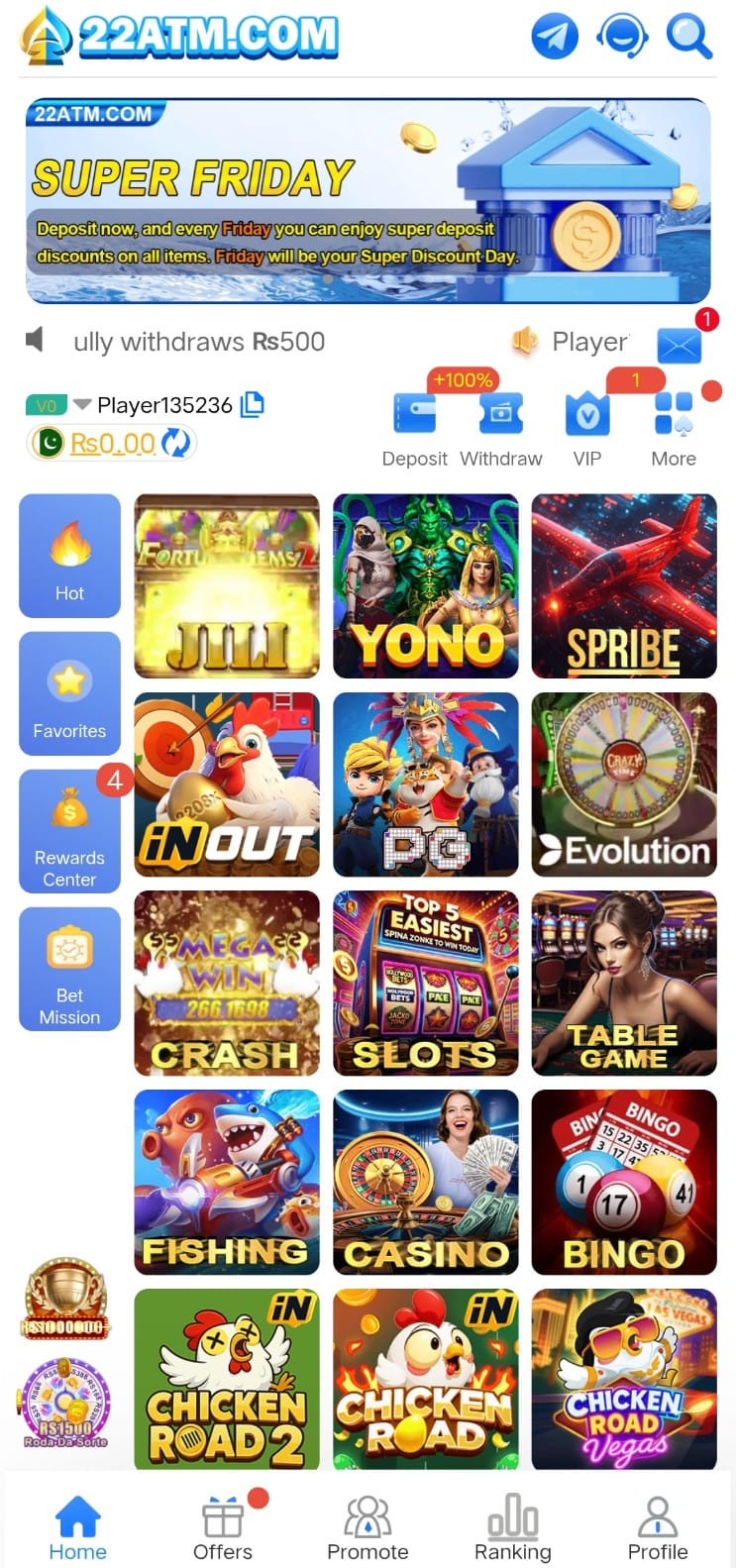
Task: Open the Withdraw icon
Action: tap(500, 415)
